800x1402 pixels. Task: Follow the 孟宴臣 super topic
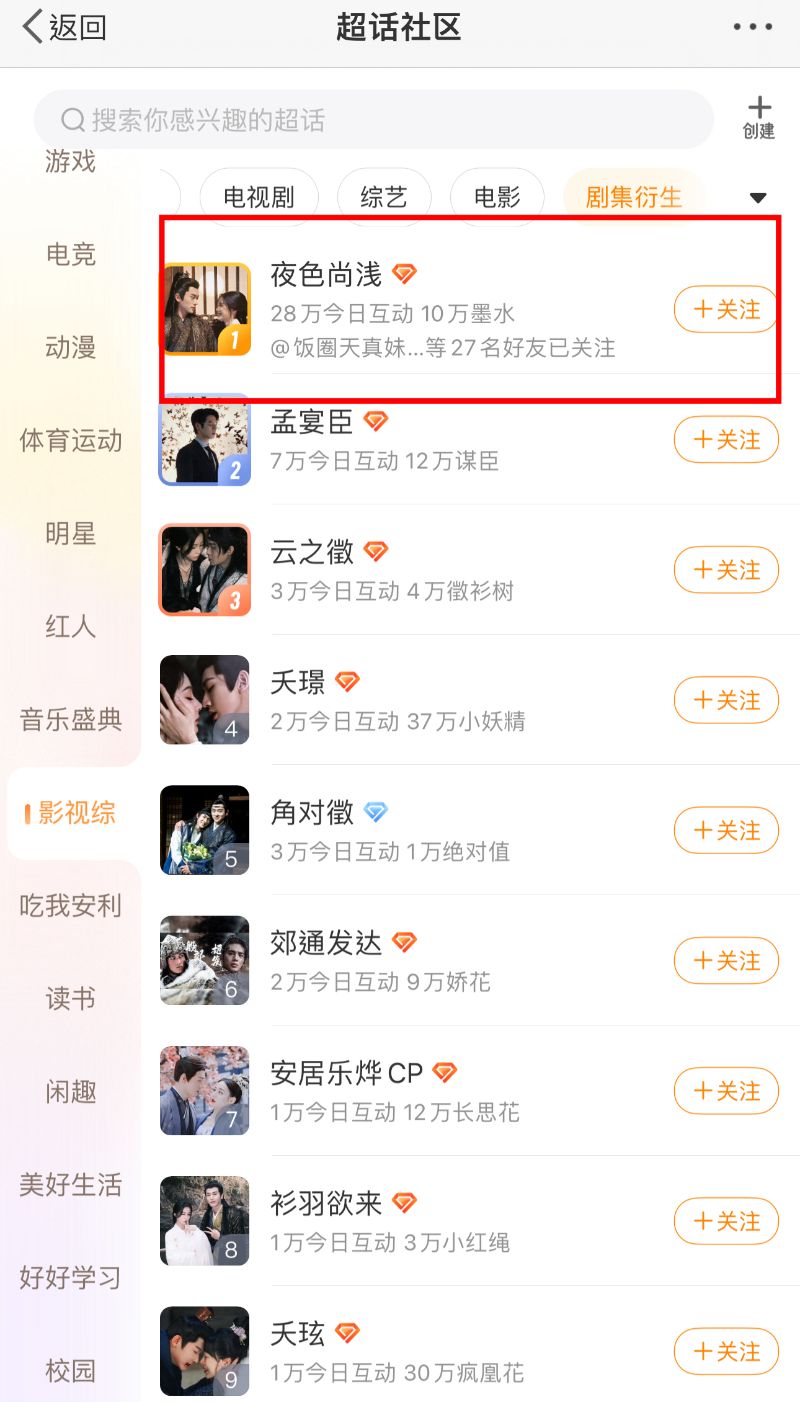[726, 440]
